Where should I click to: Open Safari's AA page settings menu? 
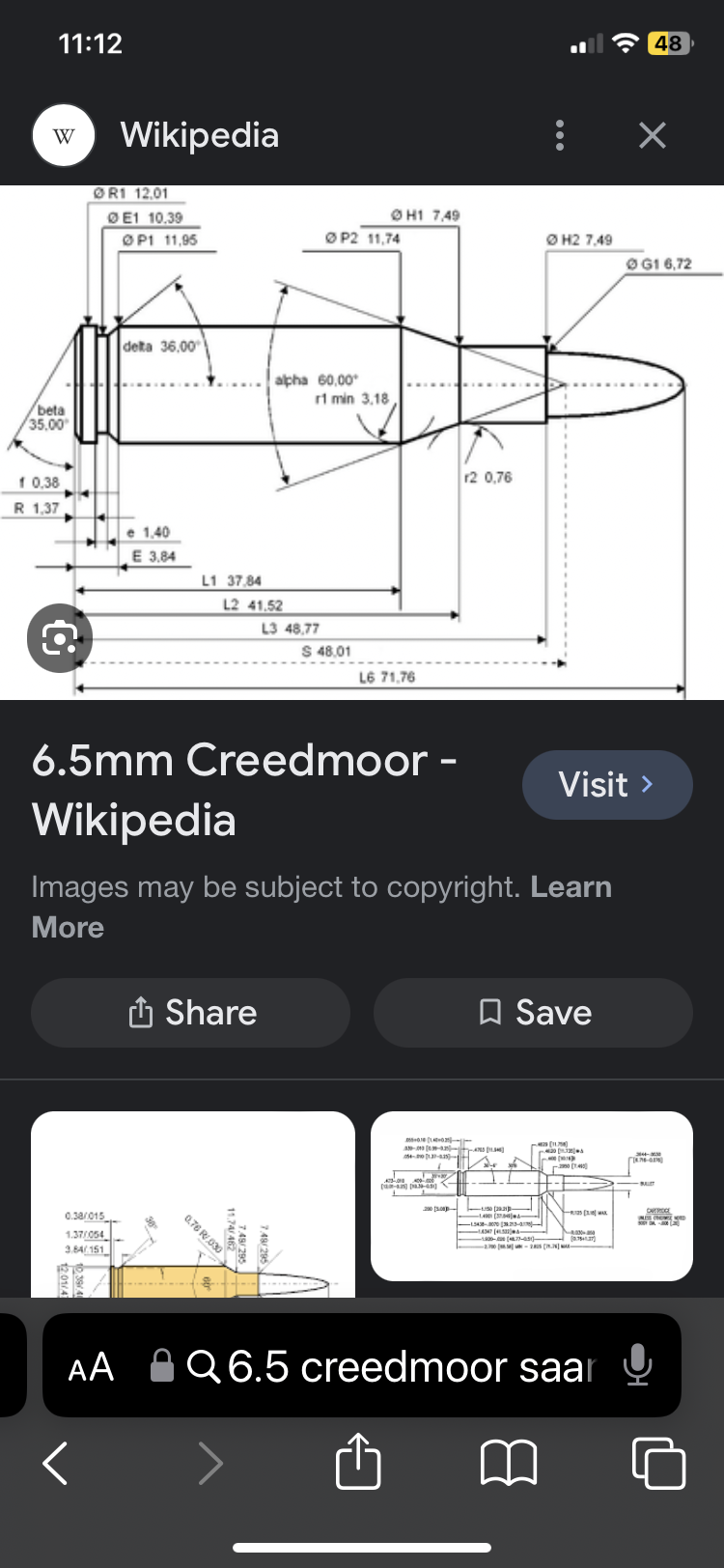(92, 1367)
